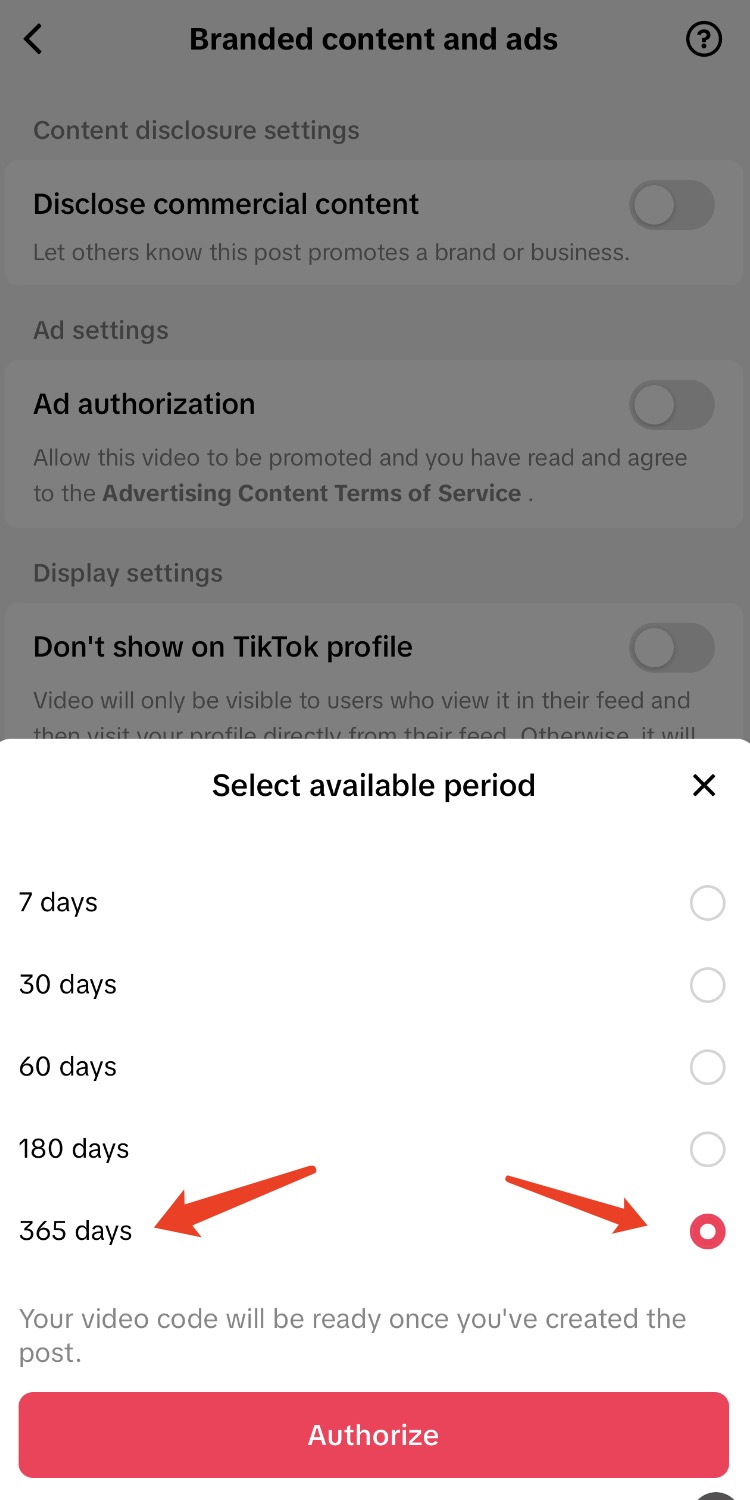
Task: Tap the Branded content and ads title
Action: tap(373, 39)
